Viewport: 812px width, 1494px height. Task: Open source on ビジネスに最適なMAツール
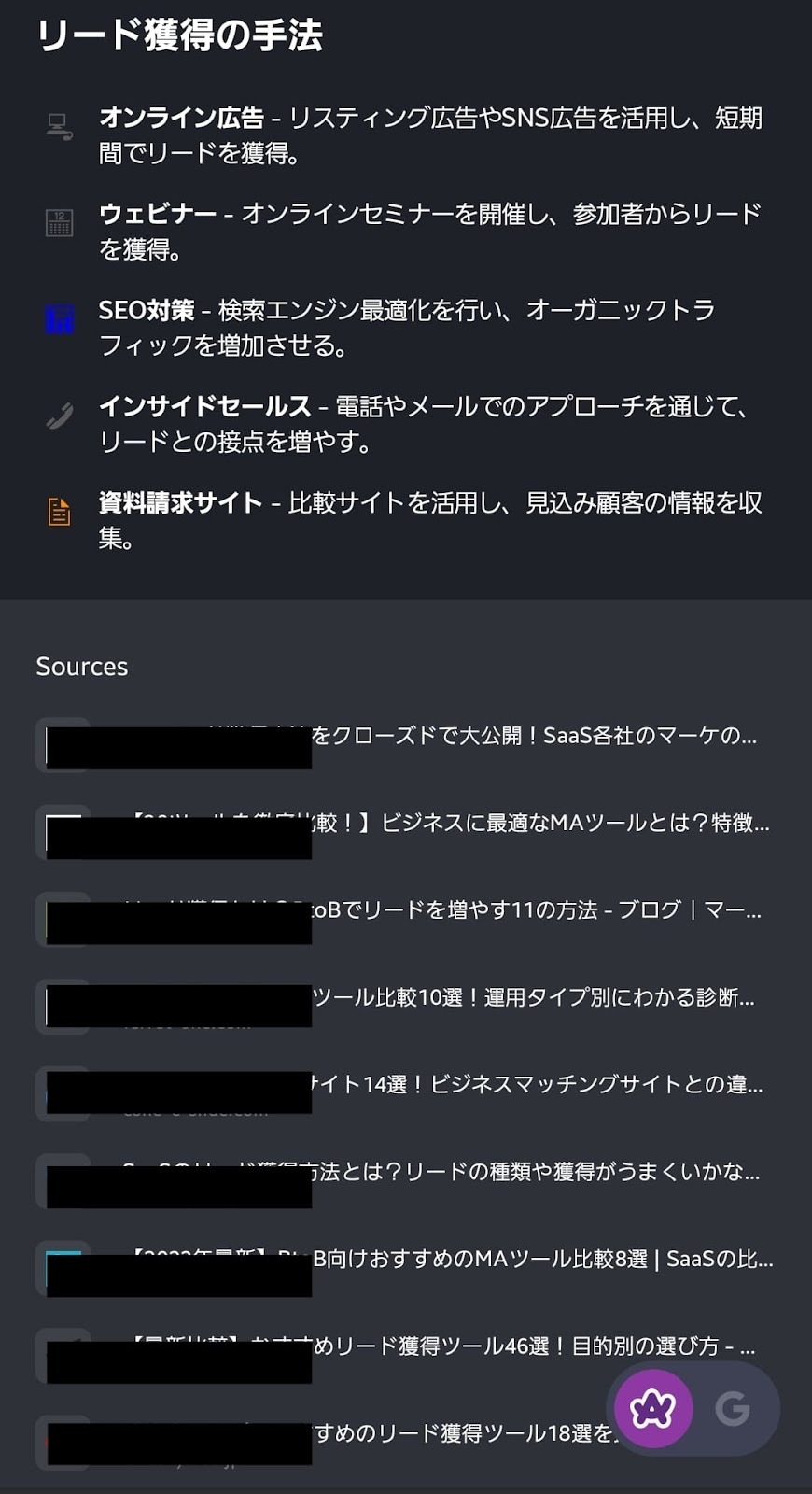tap(405, 831)
